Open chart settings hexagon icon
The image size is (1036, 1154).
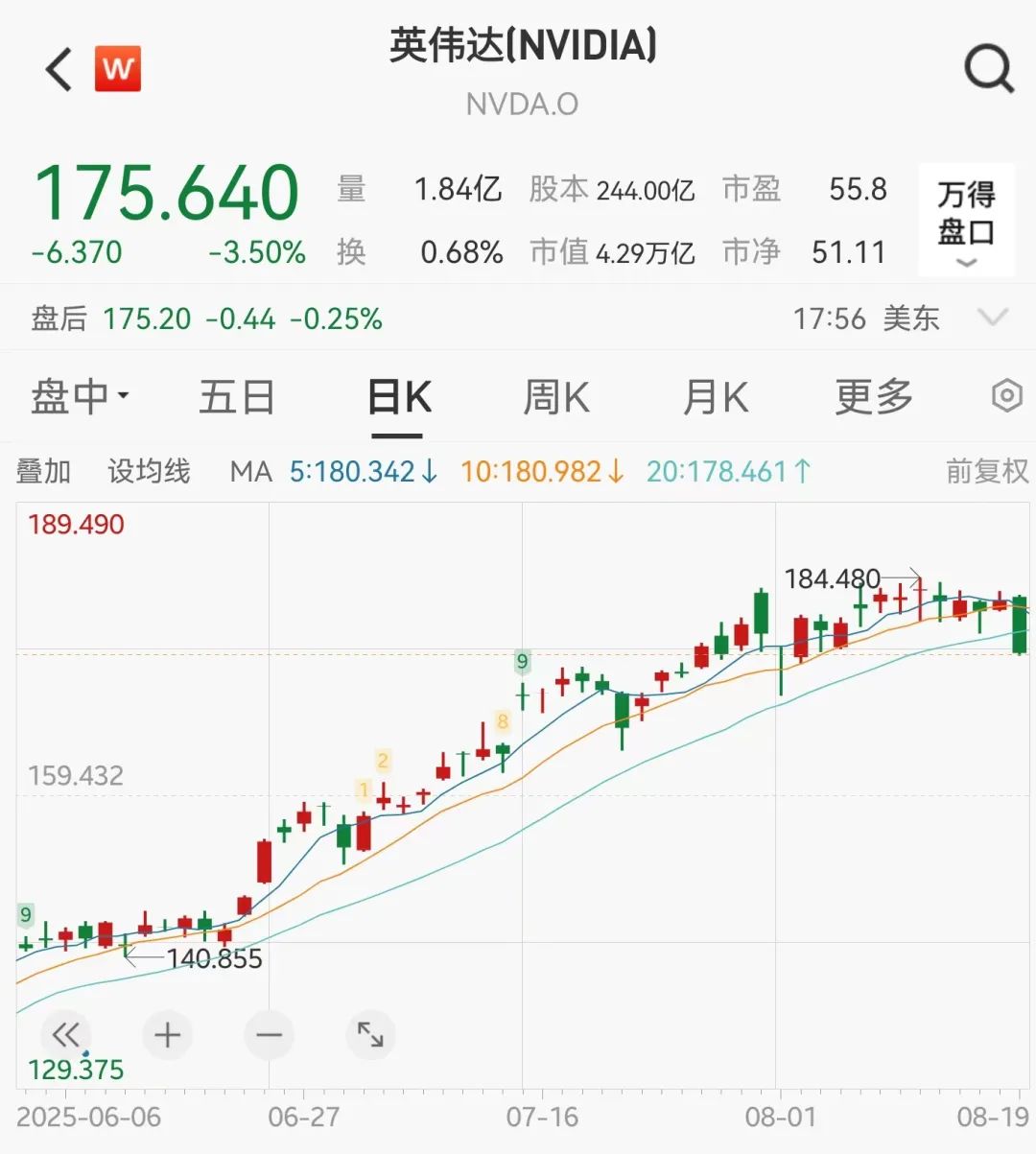(1006, 396)
